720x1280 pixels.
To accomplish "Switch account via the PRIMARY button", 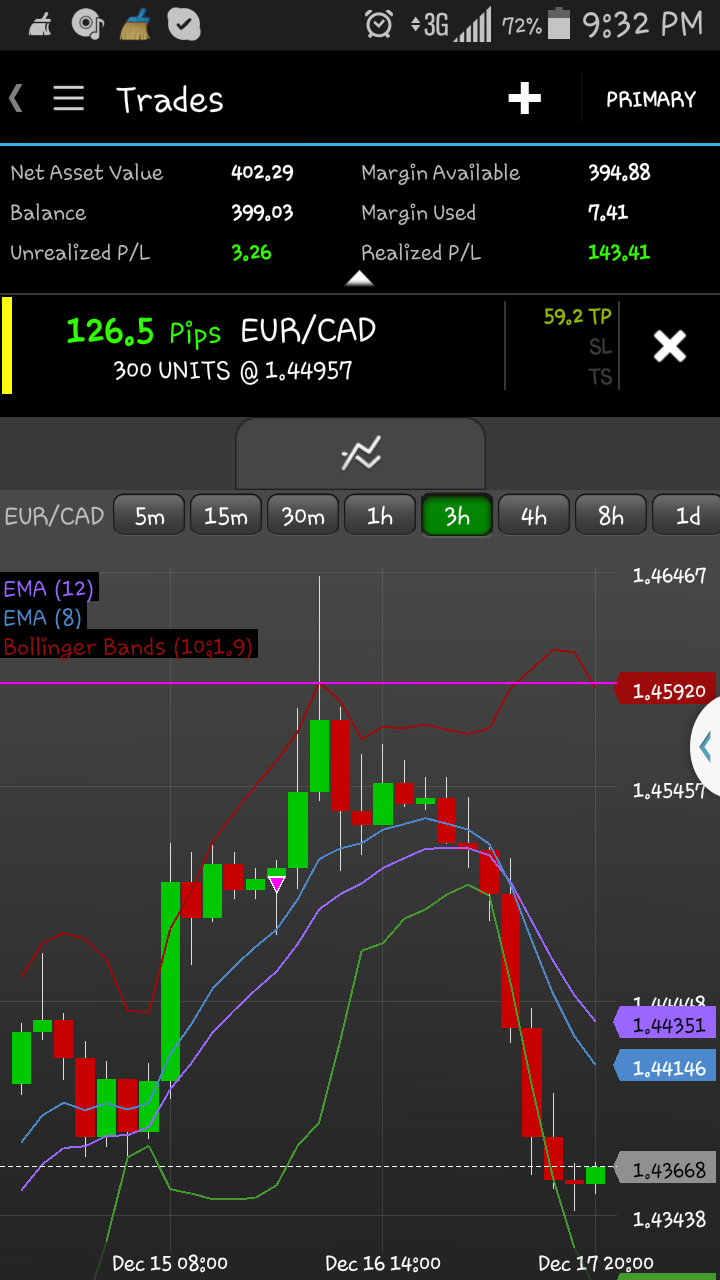I will point(650,99).
